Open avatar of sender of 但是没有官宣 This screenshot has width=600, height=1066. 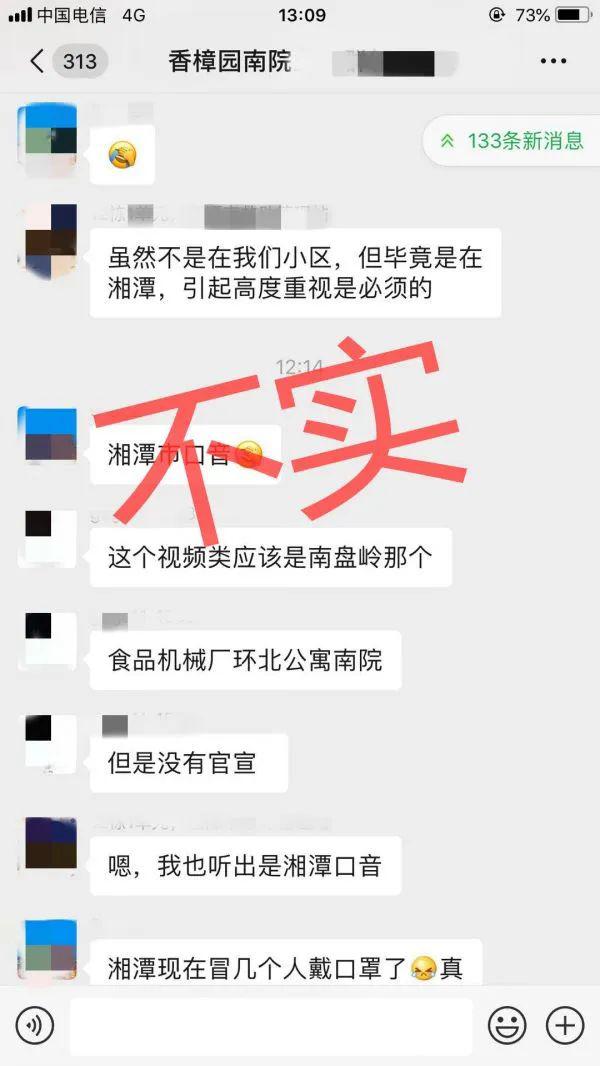tap(49, 743)
